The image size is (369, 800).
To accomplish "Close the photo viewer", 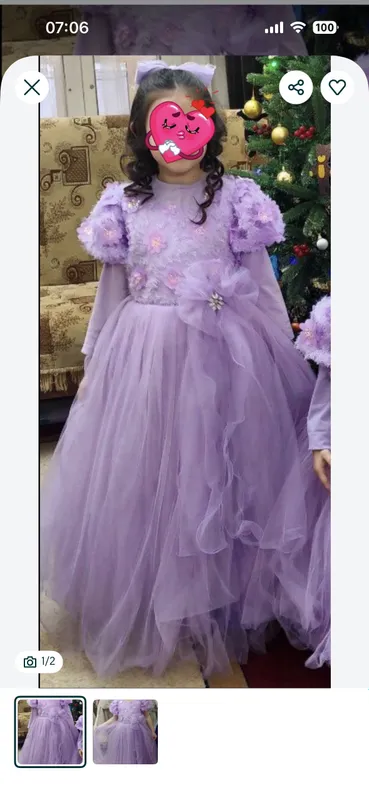I will pos(32,88).
